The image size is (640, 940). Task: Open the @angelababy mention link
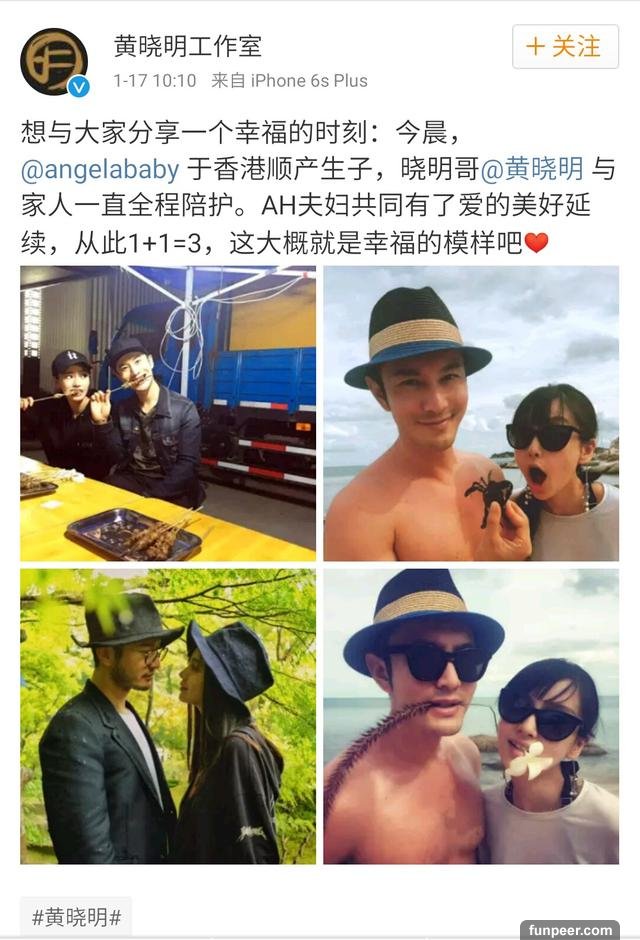coord(100,168)
